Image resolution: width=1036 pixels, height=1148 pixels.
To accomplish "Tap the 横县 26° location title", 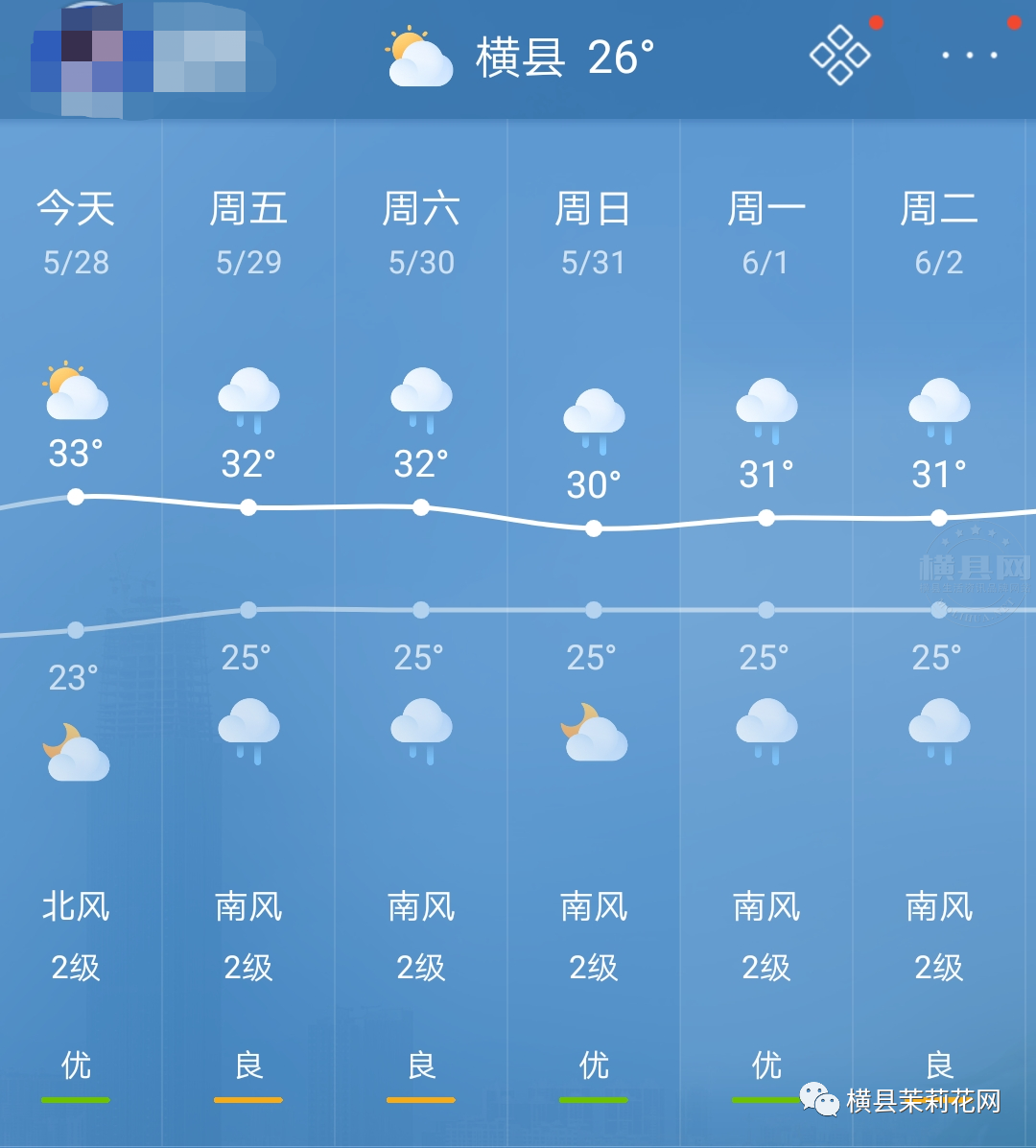I will click(564, 58).
